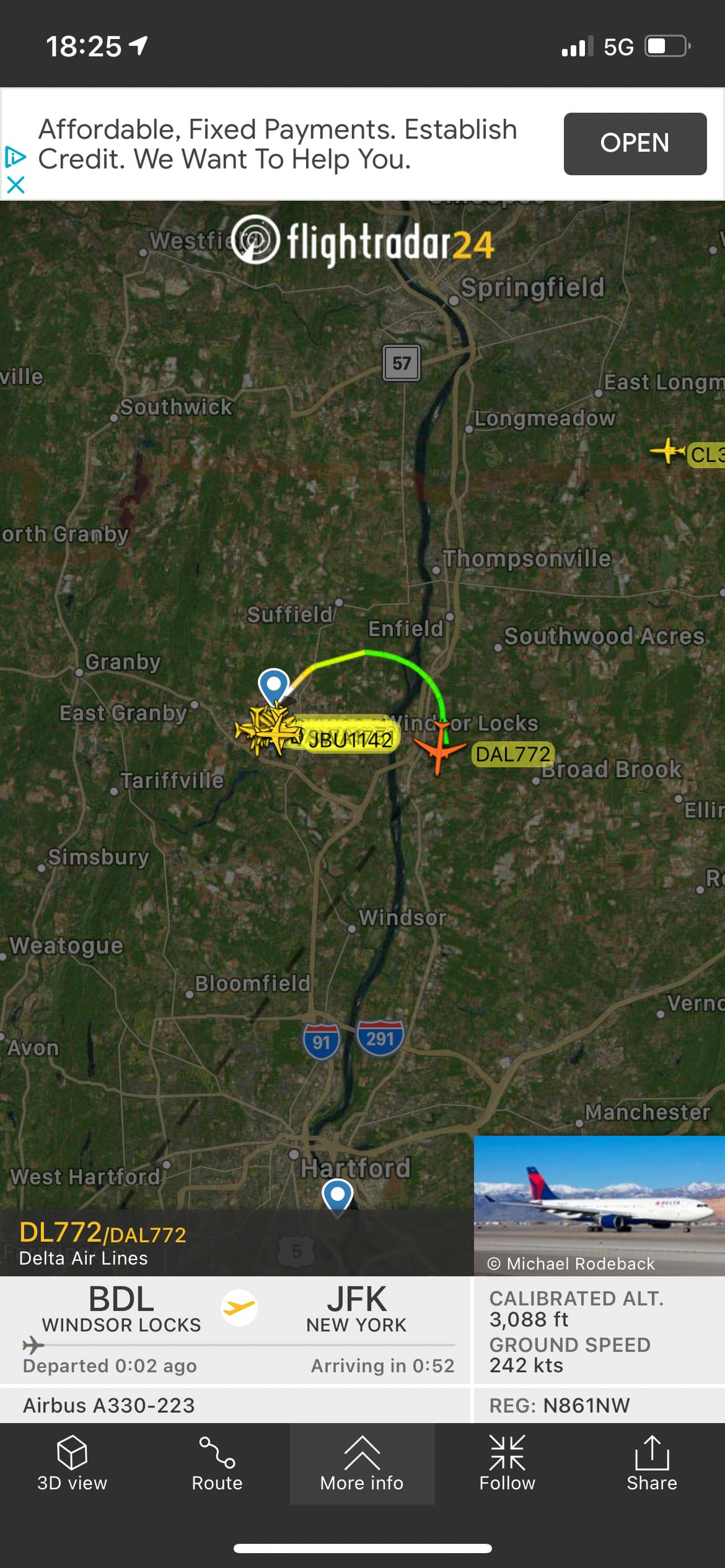Tap the DAL772 aircraft on map
Screen dimensions: 725x1568
pyautogui.click(x=439, y=749)
